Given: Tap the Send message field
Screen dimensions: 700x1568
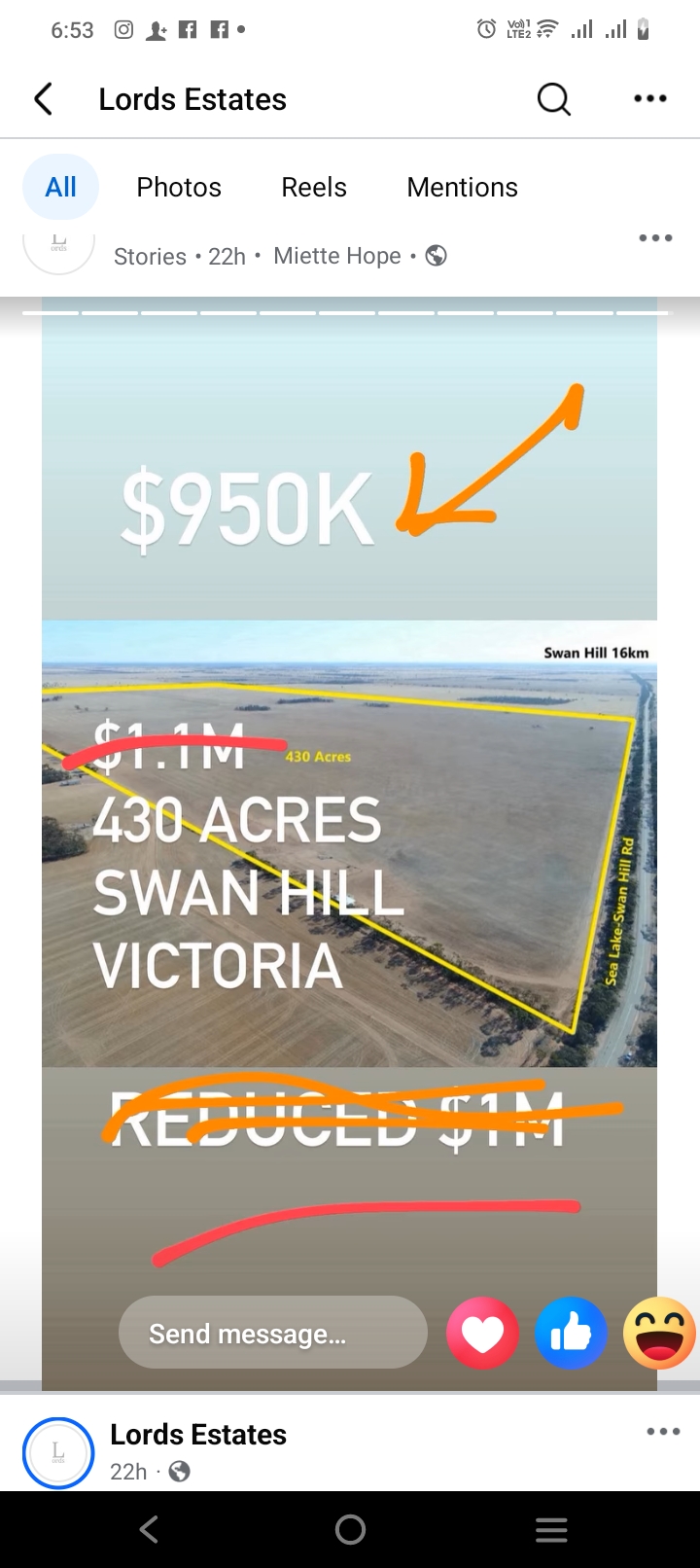Looking at the screenshot, I should point(272,1333).
